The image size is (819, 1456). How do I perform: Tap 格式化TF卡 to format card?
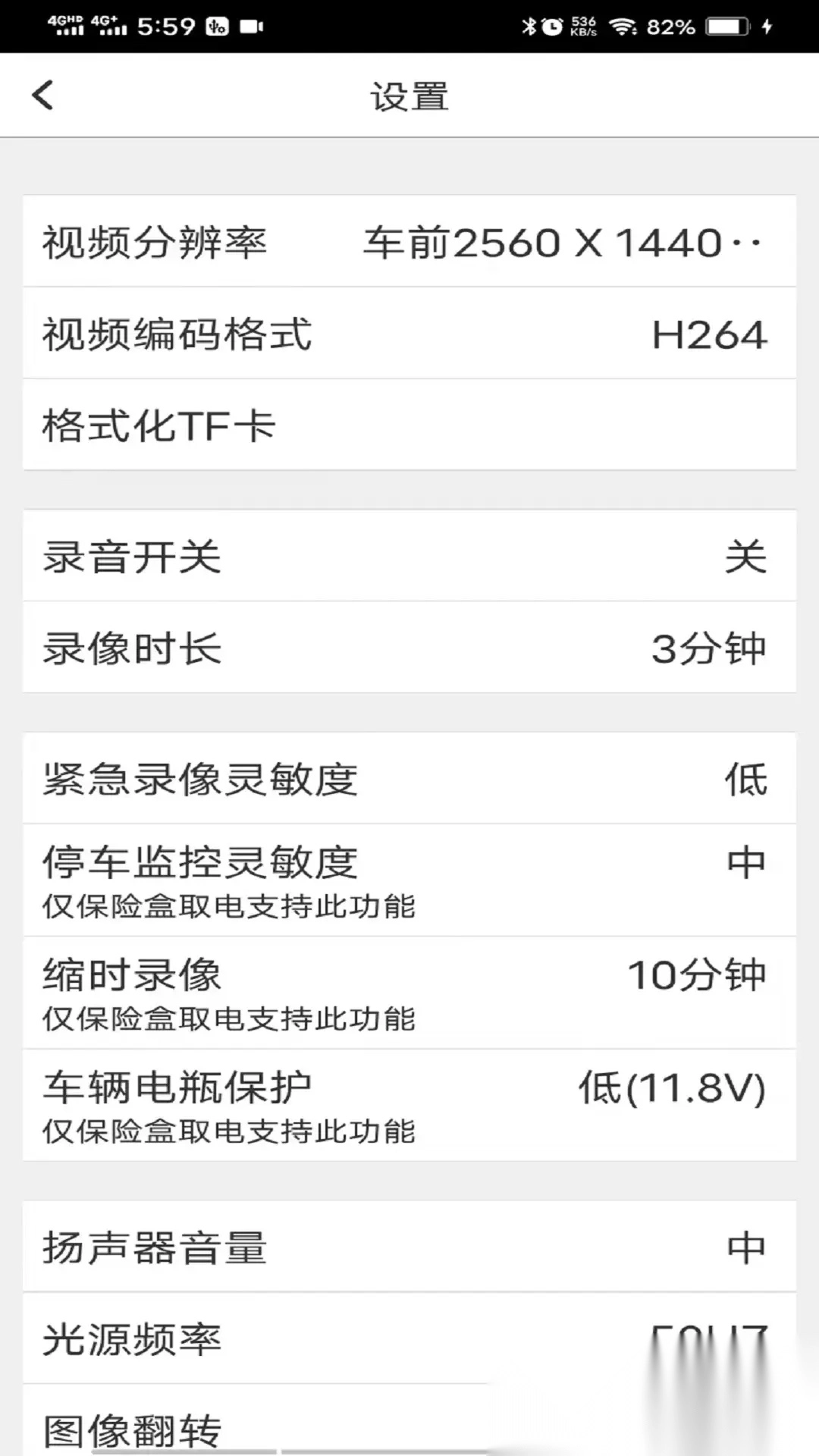click(x=409, y=426)
